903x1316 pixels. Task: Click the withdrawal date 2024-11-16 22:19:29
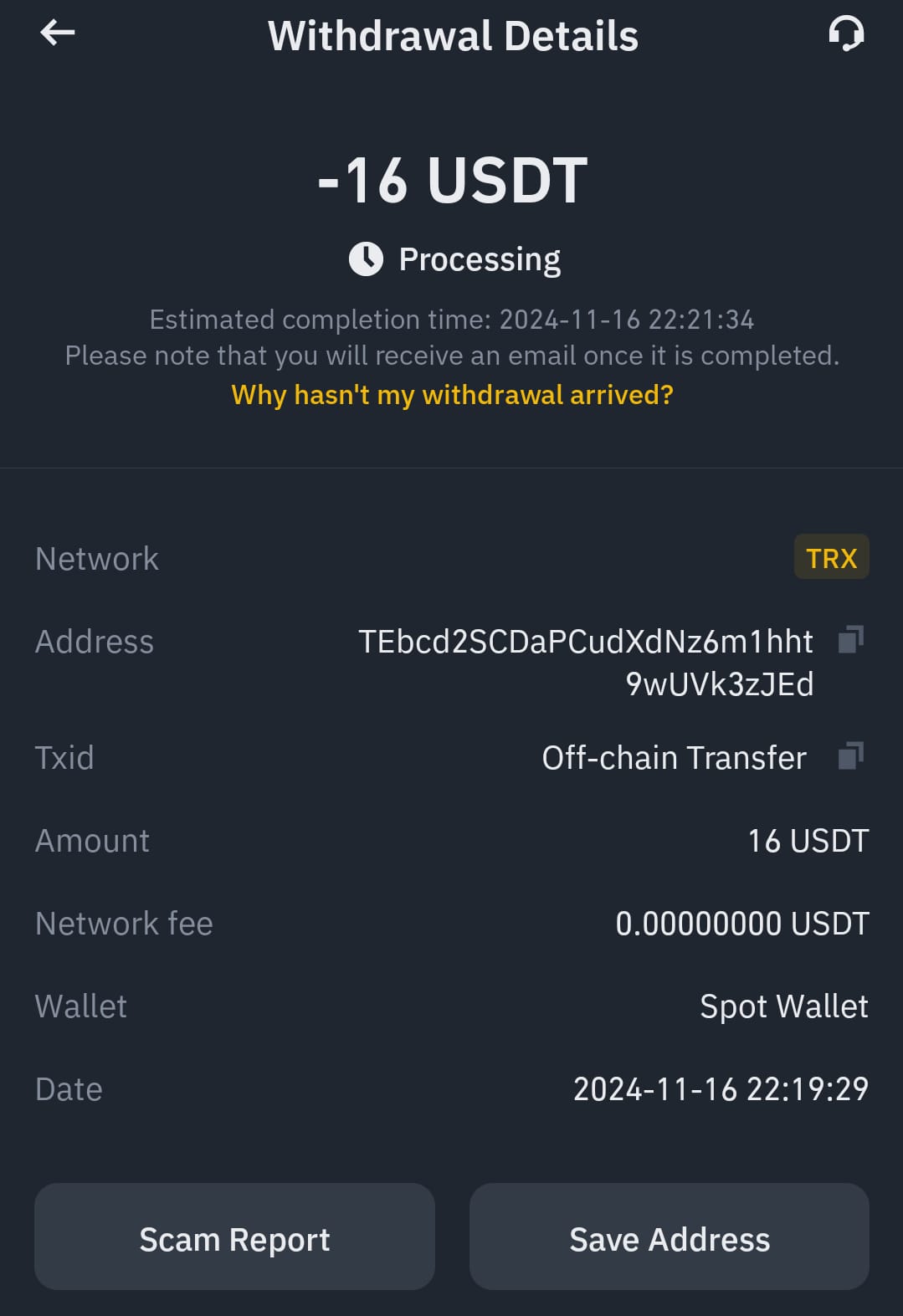pyautogui.click(x=721, y=1088)
